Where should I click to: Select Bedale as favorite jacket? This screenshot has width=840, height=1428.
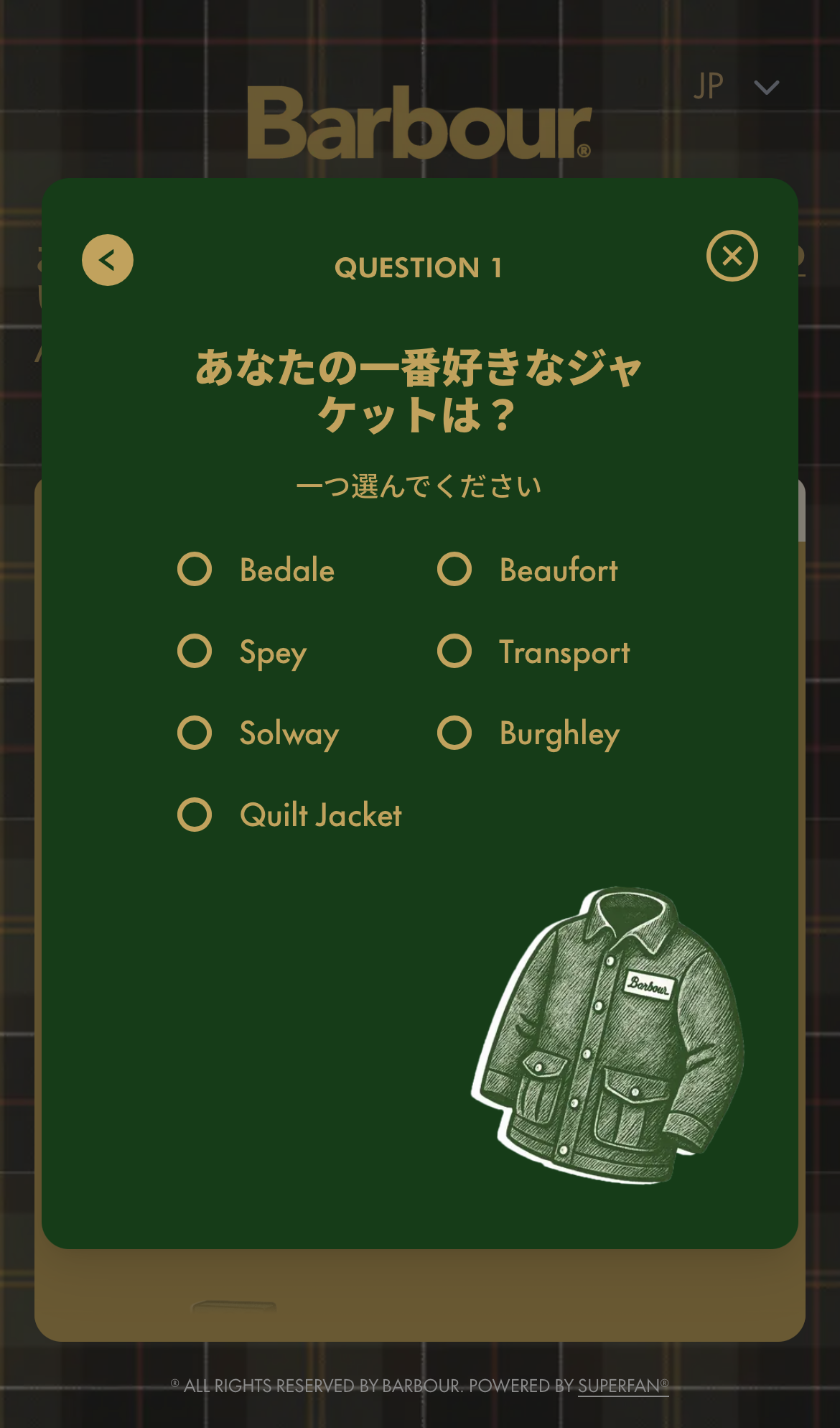point(195,570)
